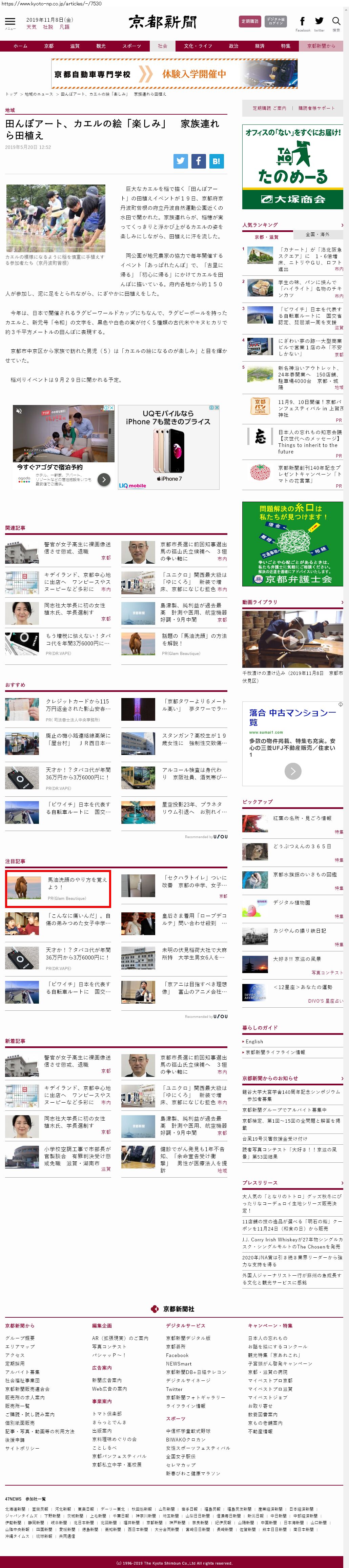Switch to the 文化・ライフ tab
Viewport: 349px width, 1568px height.
tap(198, 46)
